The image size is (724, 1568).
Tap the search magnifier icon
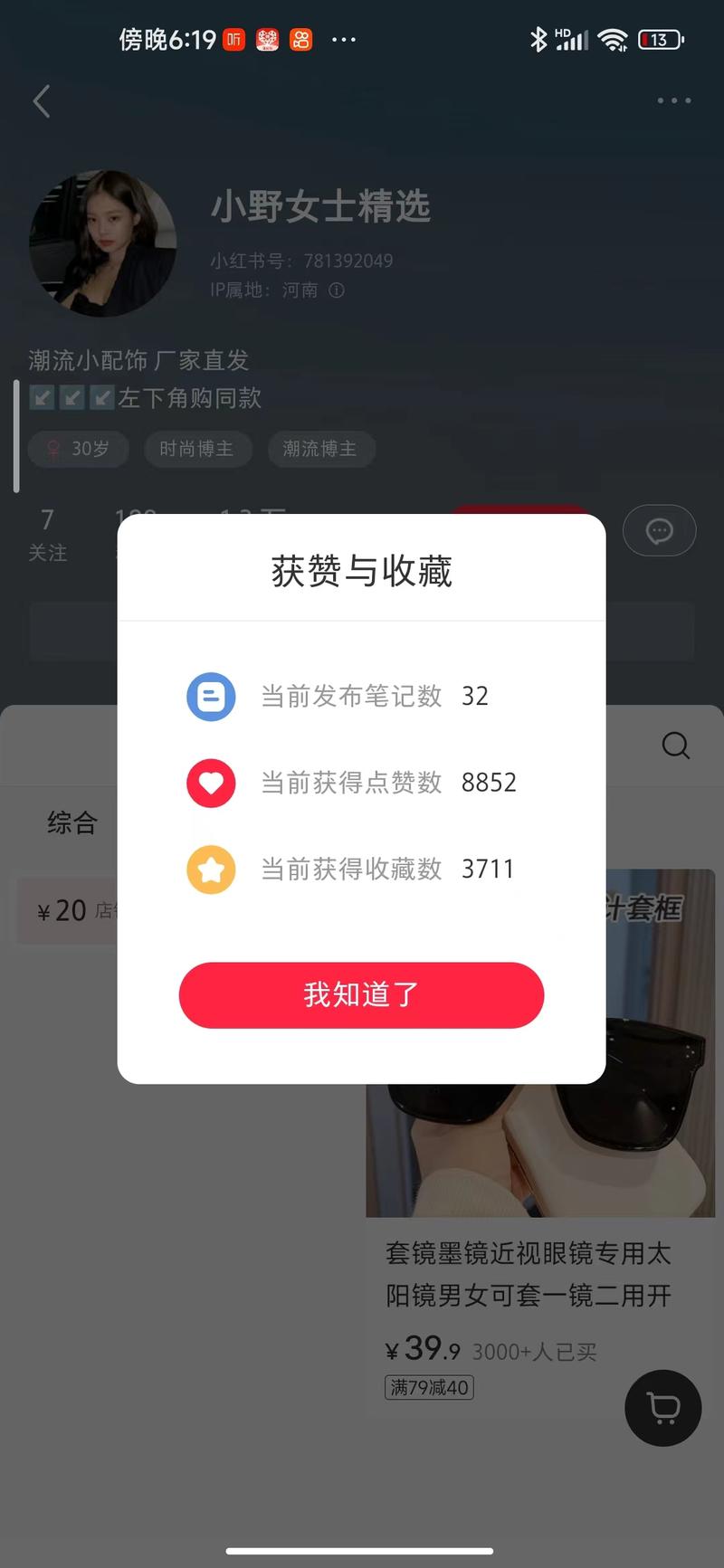675,745
